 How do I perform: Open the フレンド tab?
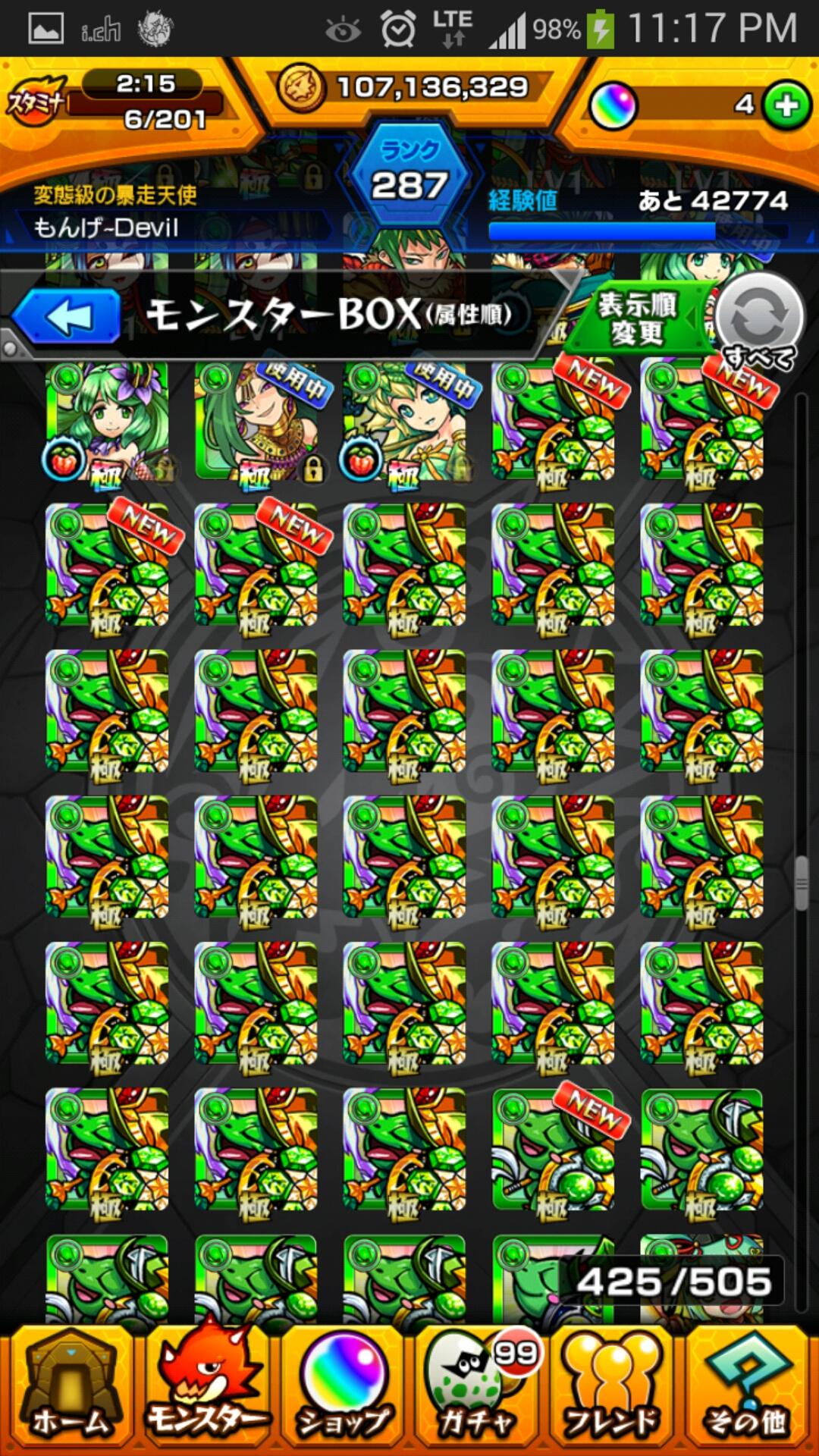[x=613, y=1389]
